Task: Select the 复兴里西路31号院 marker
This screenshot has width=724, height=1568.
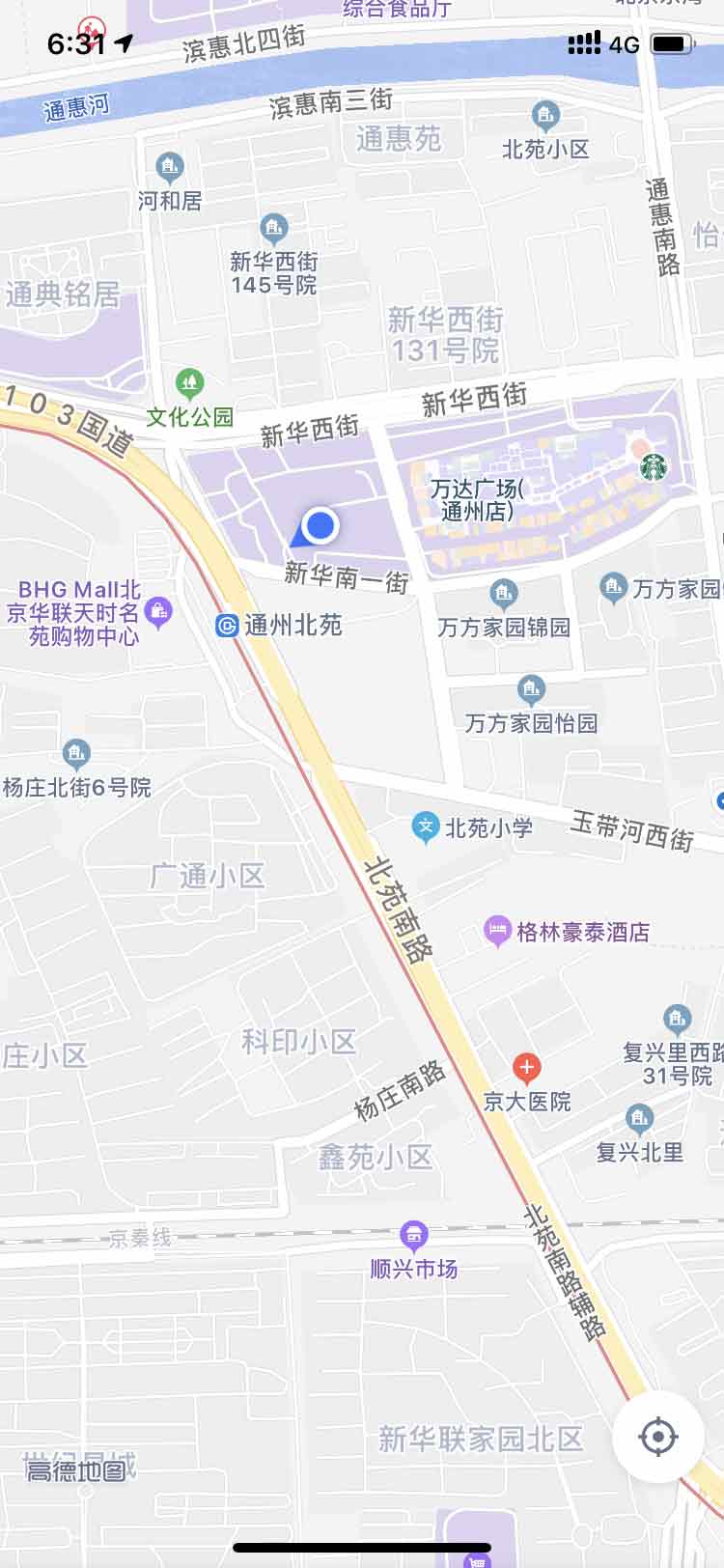Action: 678,1019
